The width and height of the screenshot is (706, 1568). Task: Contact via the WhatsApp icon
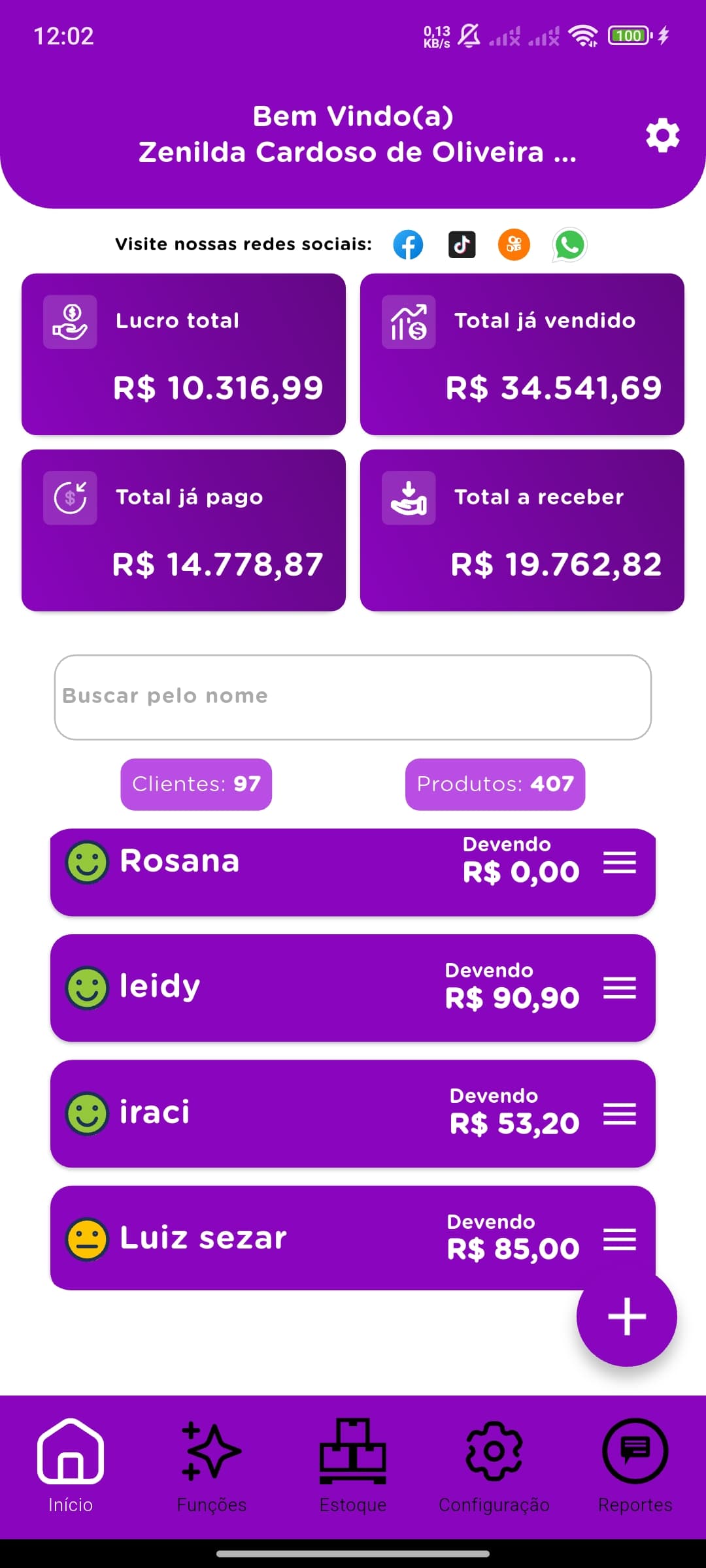point(569,244)
